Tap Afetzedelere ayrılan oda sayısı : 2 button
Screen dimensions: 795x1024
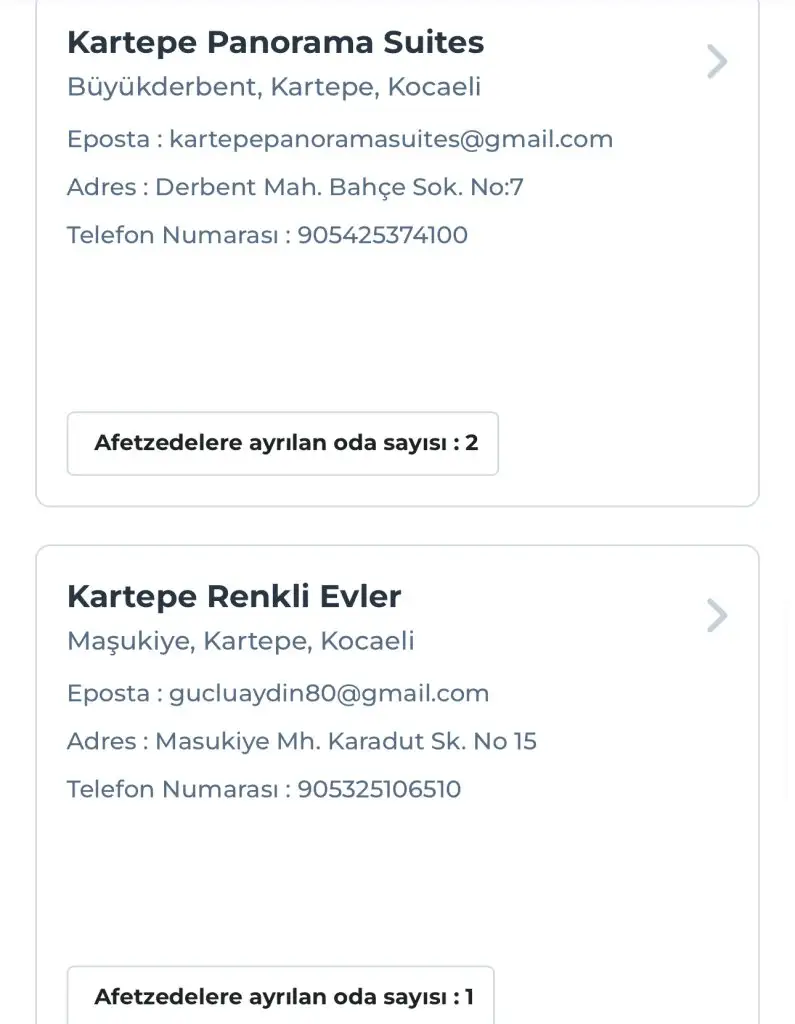(x=283, y=443)
